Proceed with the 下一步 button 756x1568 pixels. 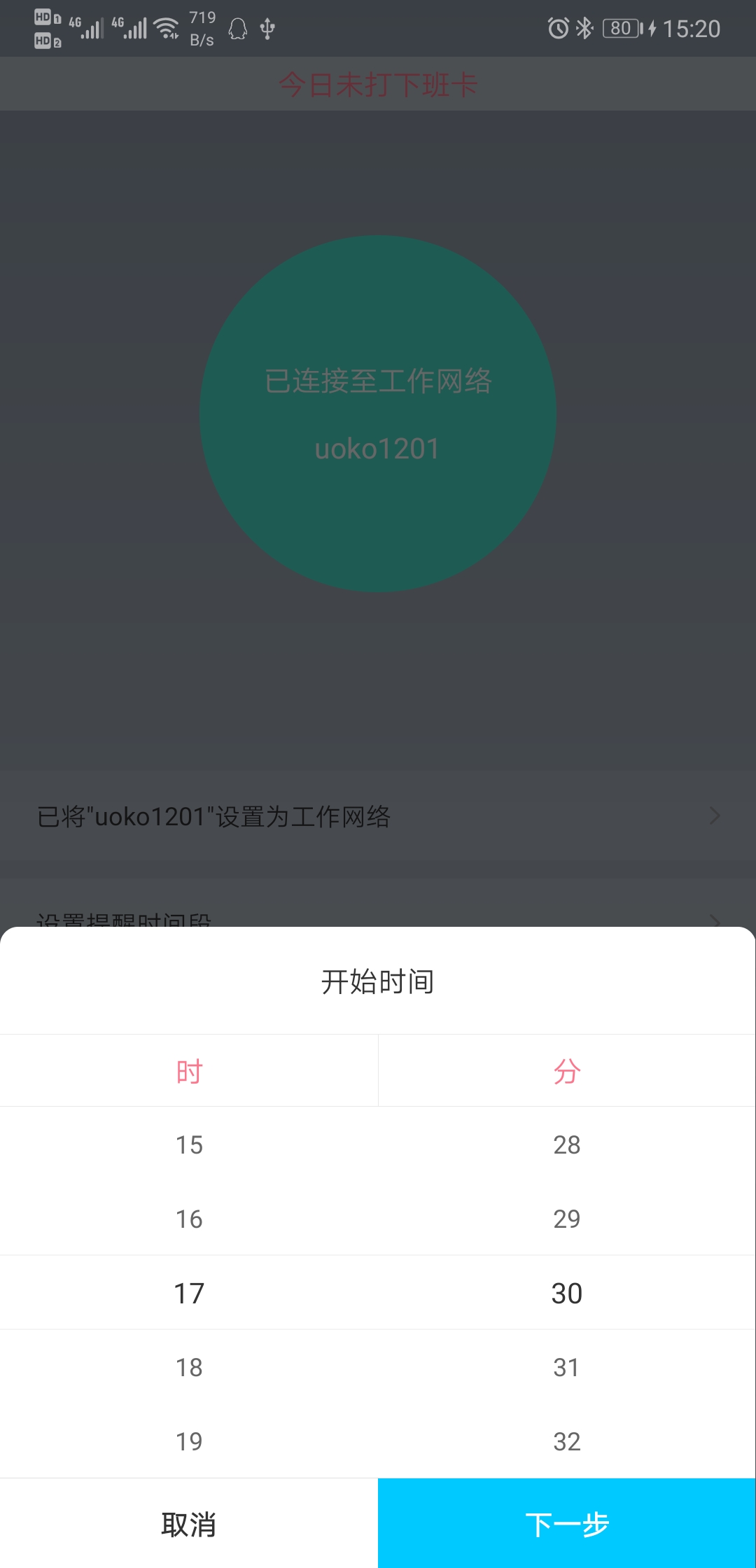coord(567,1523)
